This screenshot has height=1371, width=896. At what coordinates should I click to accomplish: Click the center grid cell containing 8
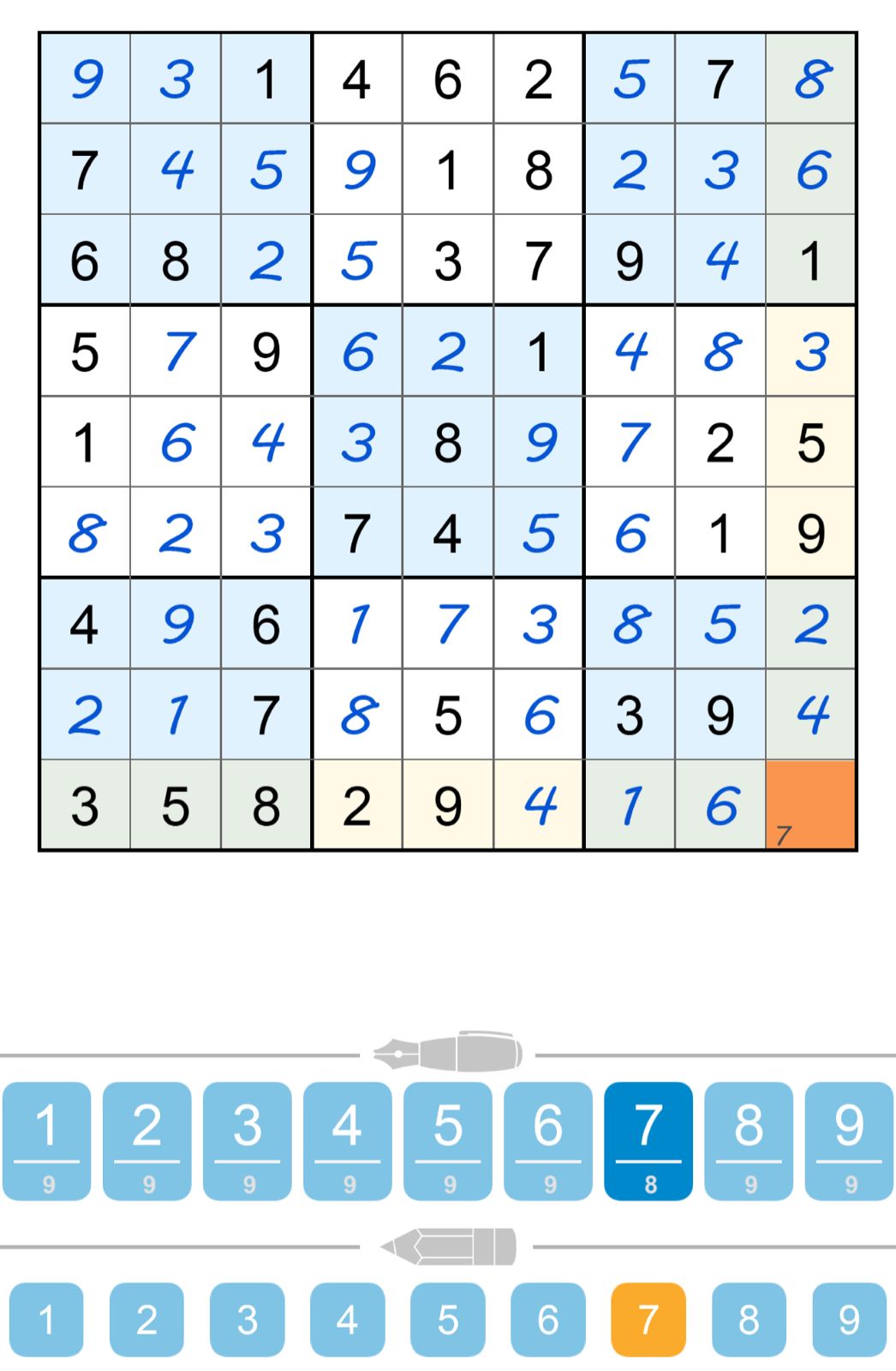click(448, 443)
